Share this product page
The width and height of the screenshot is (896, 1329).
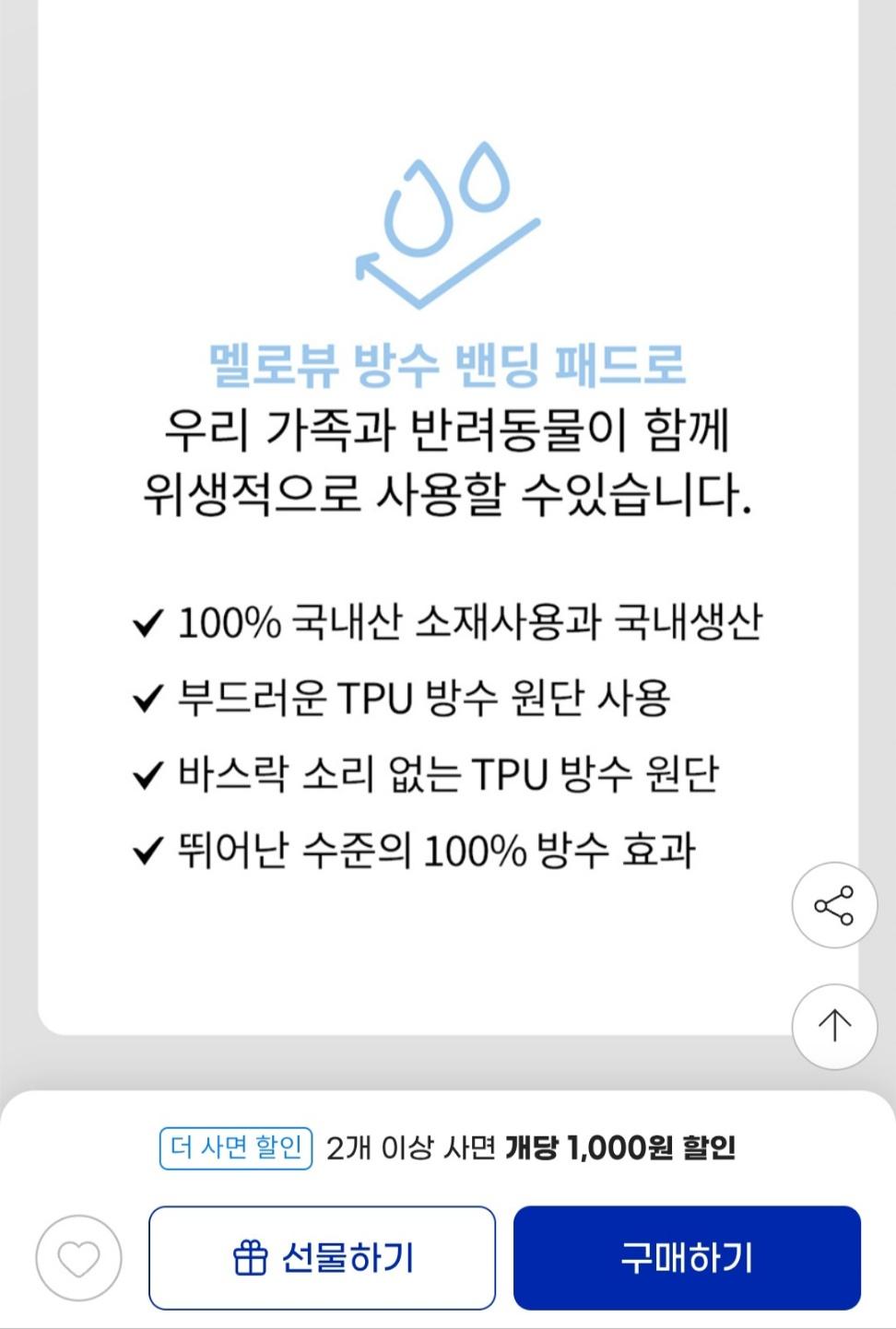point(834,906)
